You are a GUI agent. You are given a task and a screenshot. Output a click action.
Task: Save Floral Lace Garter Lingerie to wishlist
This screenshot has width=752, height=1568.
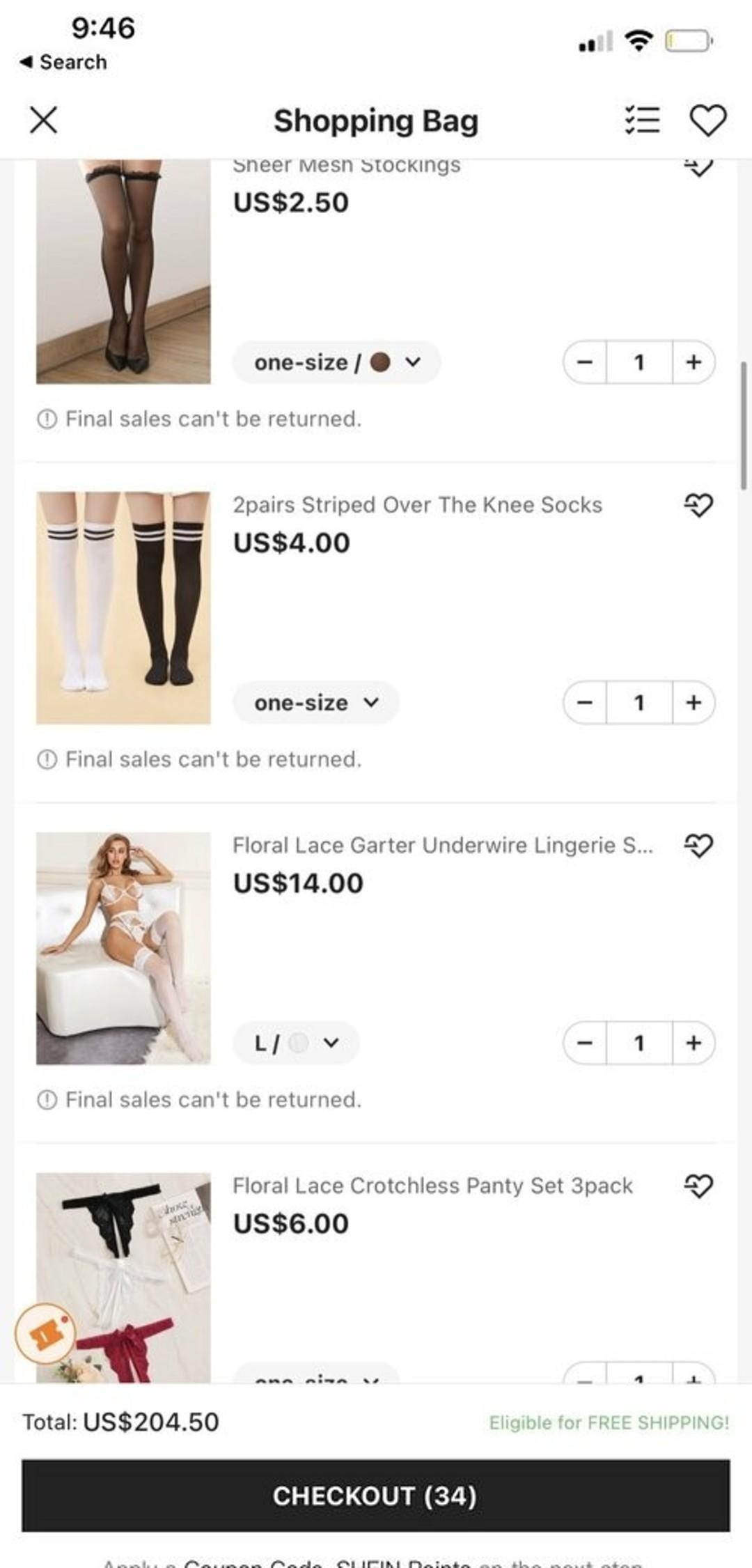[698, 846]
